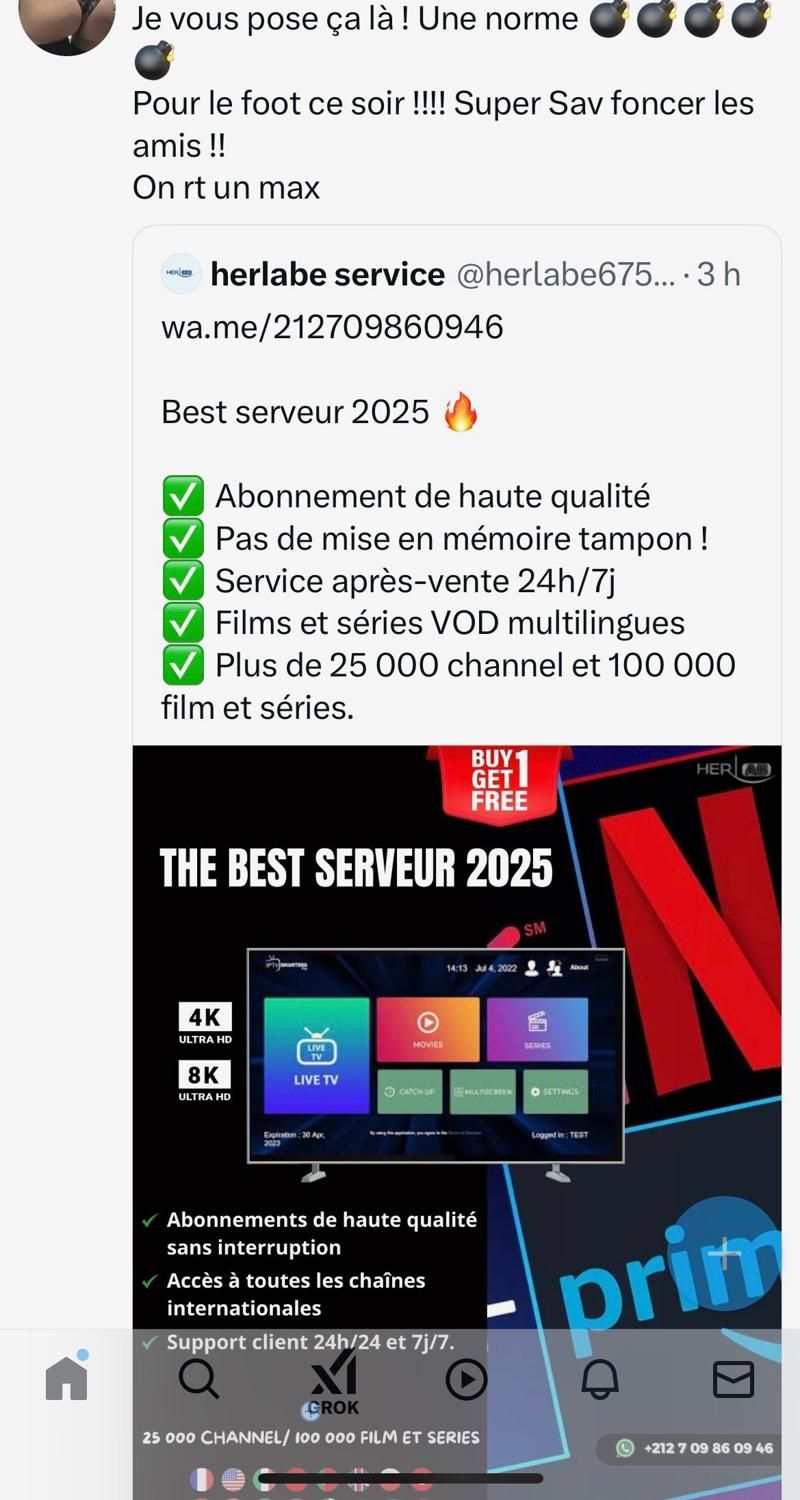
Task: Open the messages envelope tab
Action: pos(733,1380)
